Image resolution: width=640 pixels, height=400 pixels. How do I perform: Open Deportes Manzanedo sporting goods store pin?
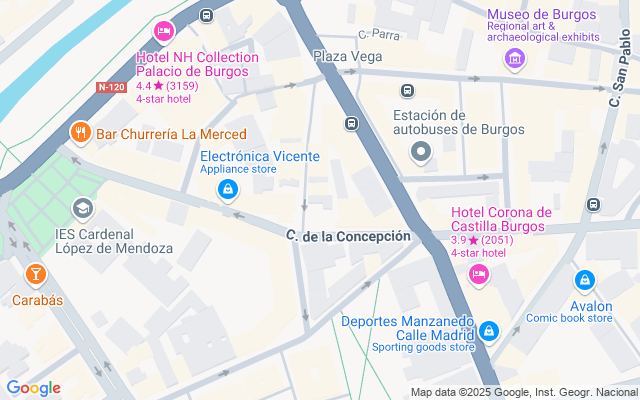pos(489,331)
